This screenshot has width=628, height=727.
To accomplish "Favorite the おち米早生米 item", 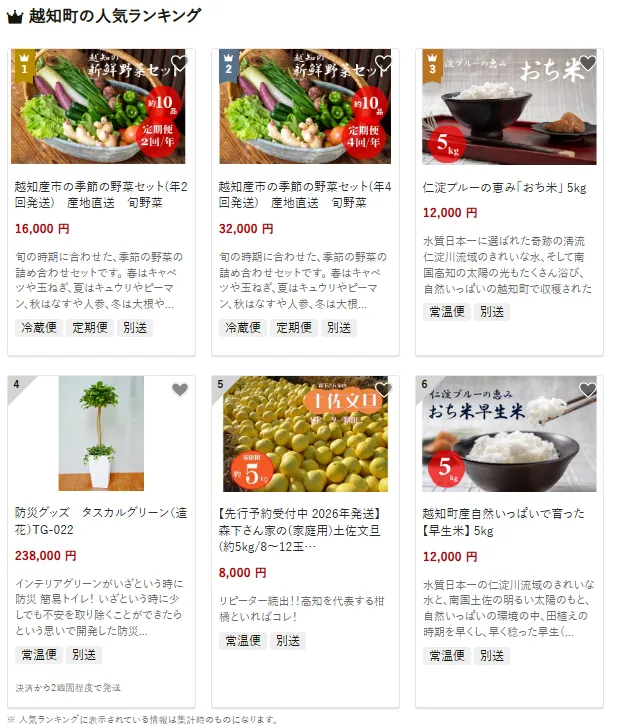I will (x=588, y=390).
